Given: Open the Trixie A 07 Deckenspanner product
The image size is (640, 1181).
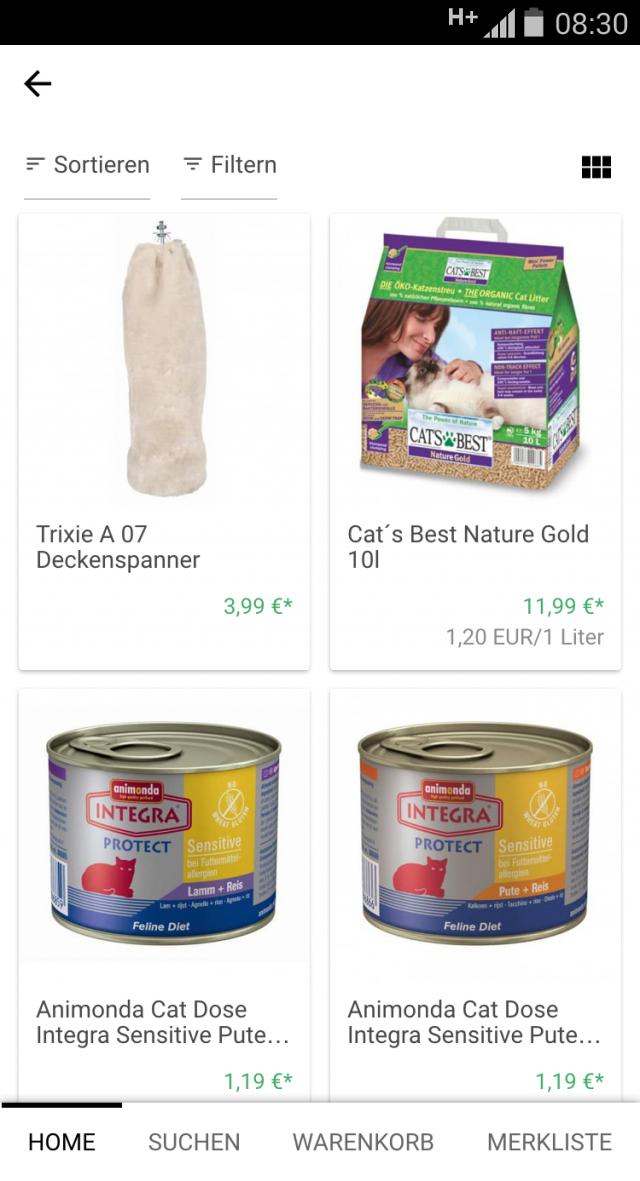Looking at the screenshot, I should (164, 440).
